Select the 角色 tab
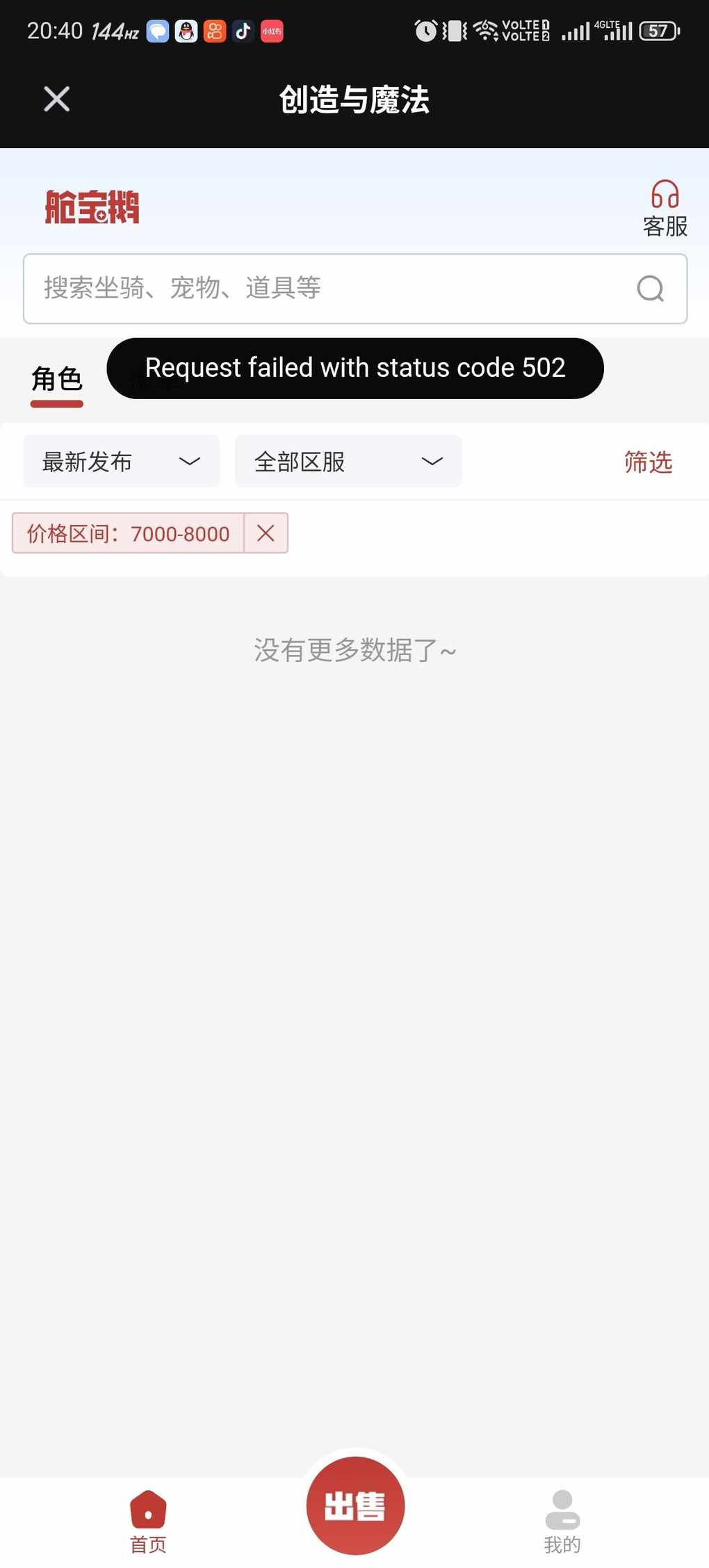The image size is (709, 1568). point(57,380)
